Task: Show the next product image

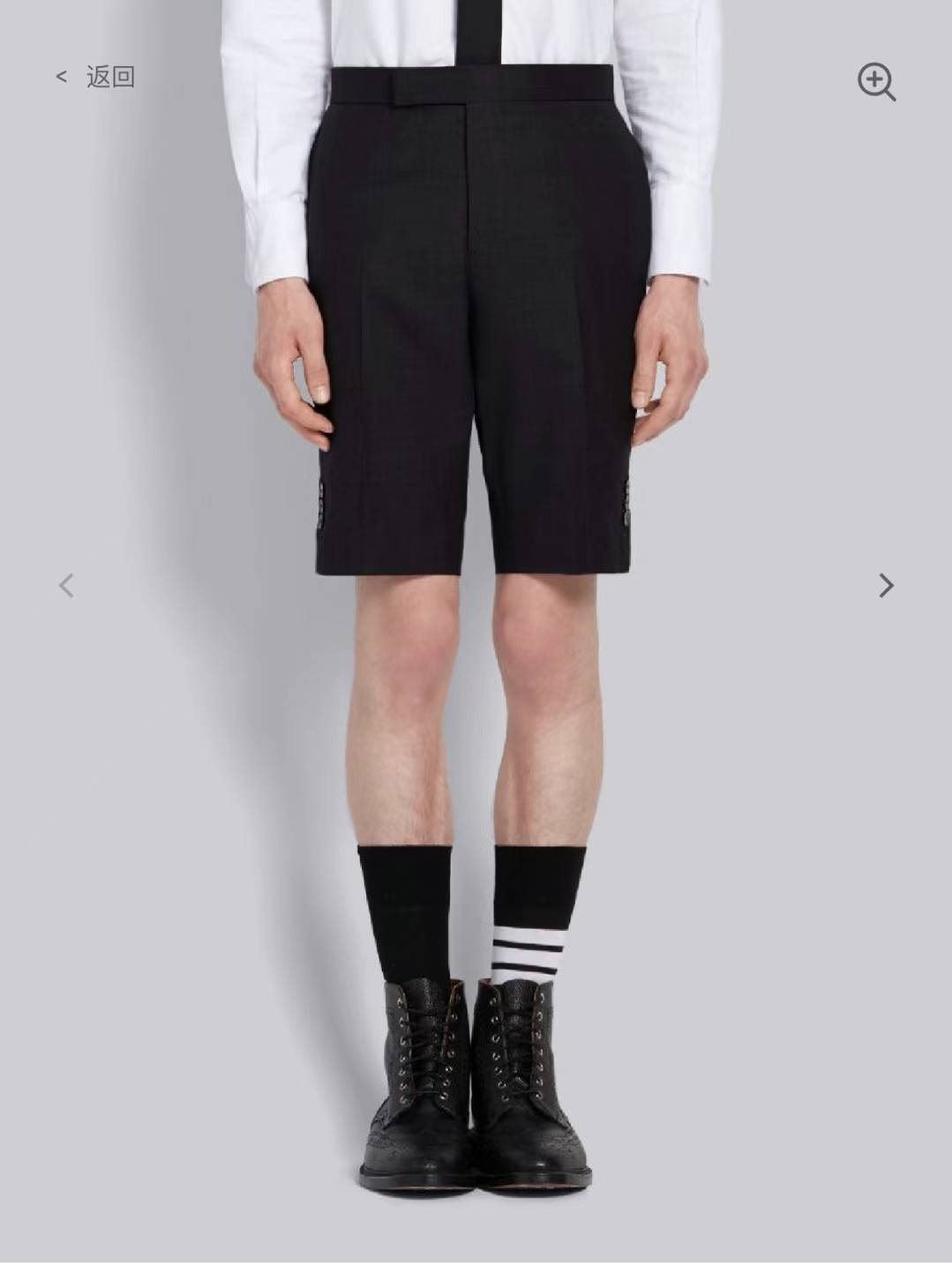Action: tap(886, 585)
